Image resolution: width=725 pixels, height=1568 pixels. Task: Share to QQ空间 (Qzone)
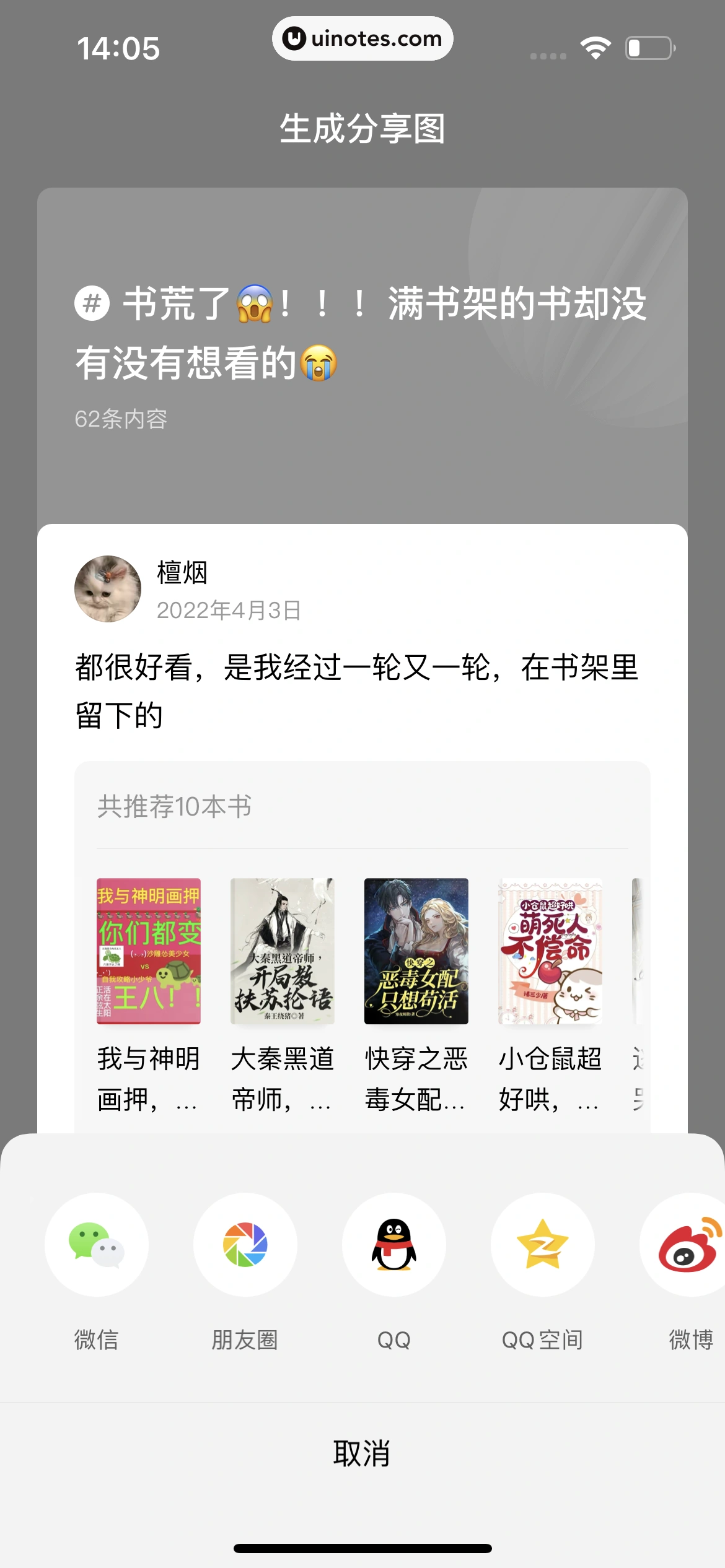pyautogui.click(x=543, y=1245)
